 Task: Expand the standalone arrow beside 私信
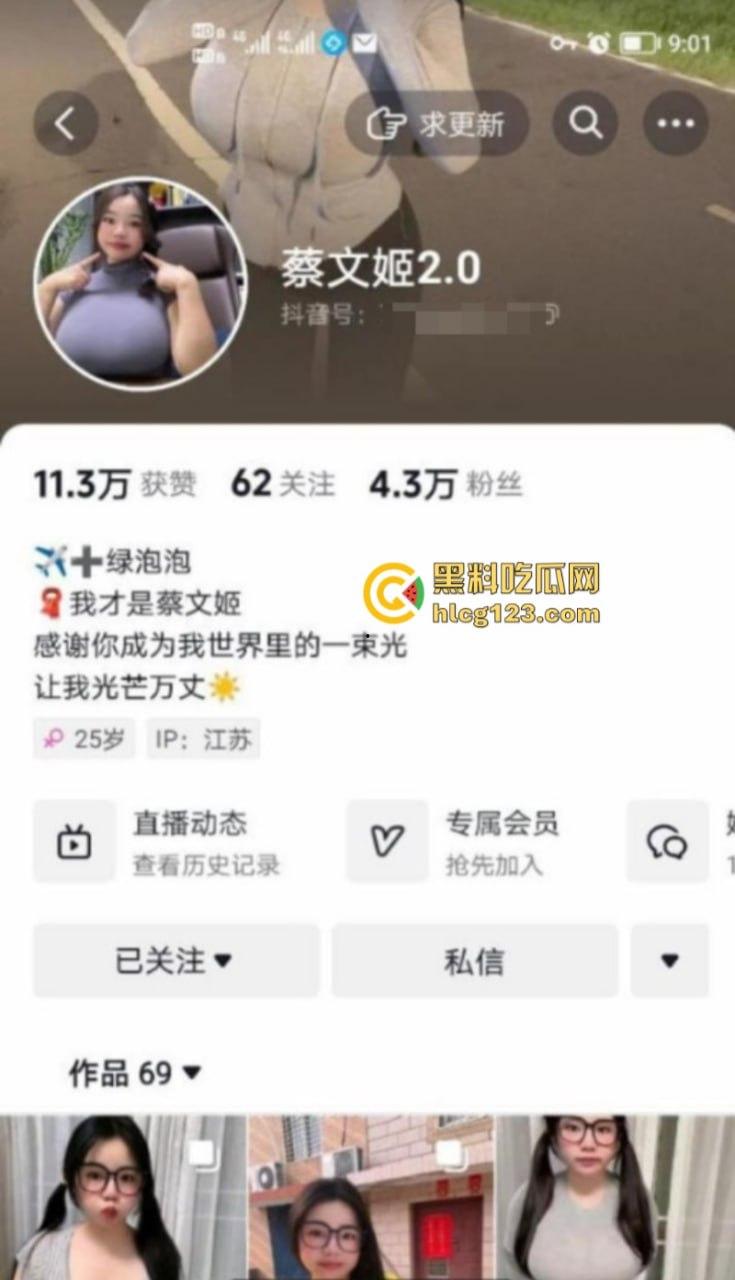click(670, 960)
